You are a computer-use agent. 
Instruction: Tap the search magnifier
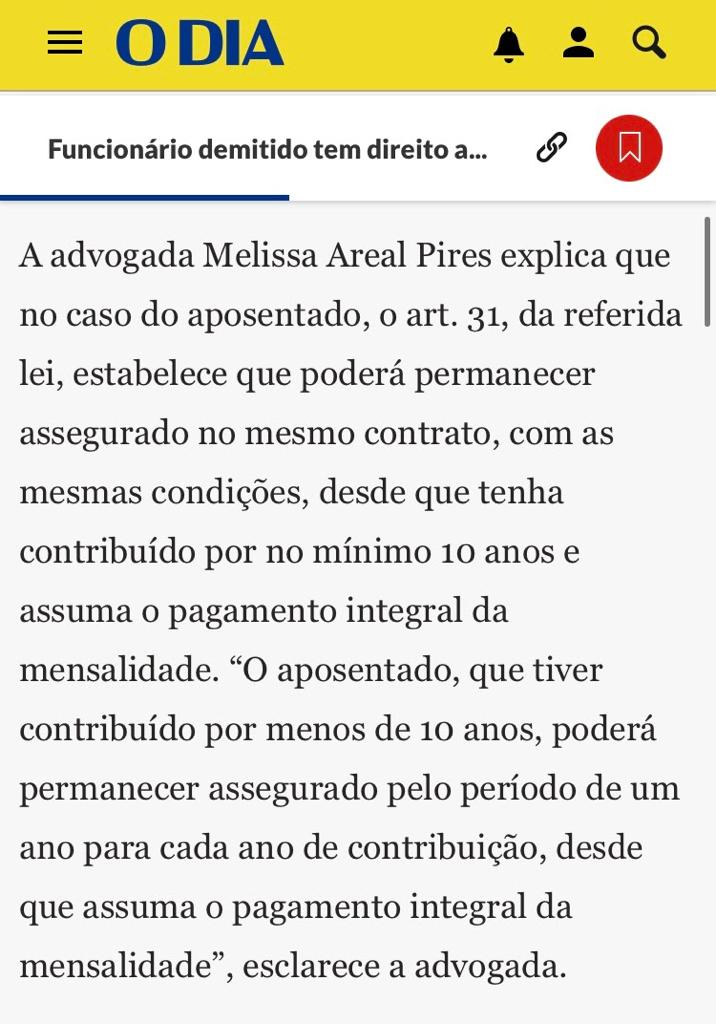pyautogui.click(x=649, y=43)
